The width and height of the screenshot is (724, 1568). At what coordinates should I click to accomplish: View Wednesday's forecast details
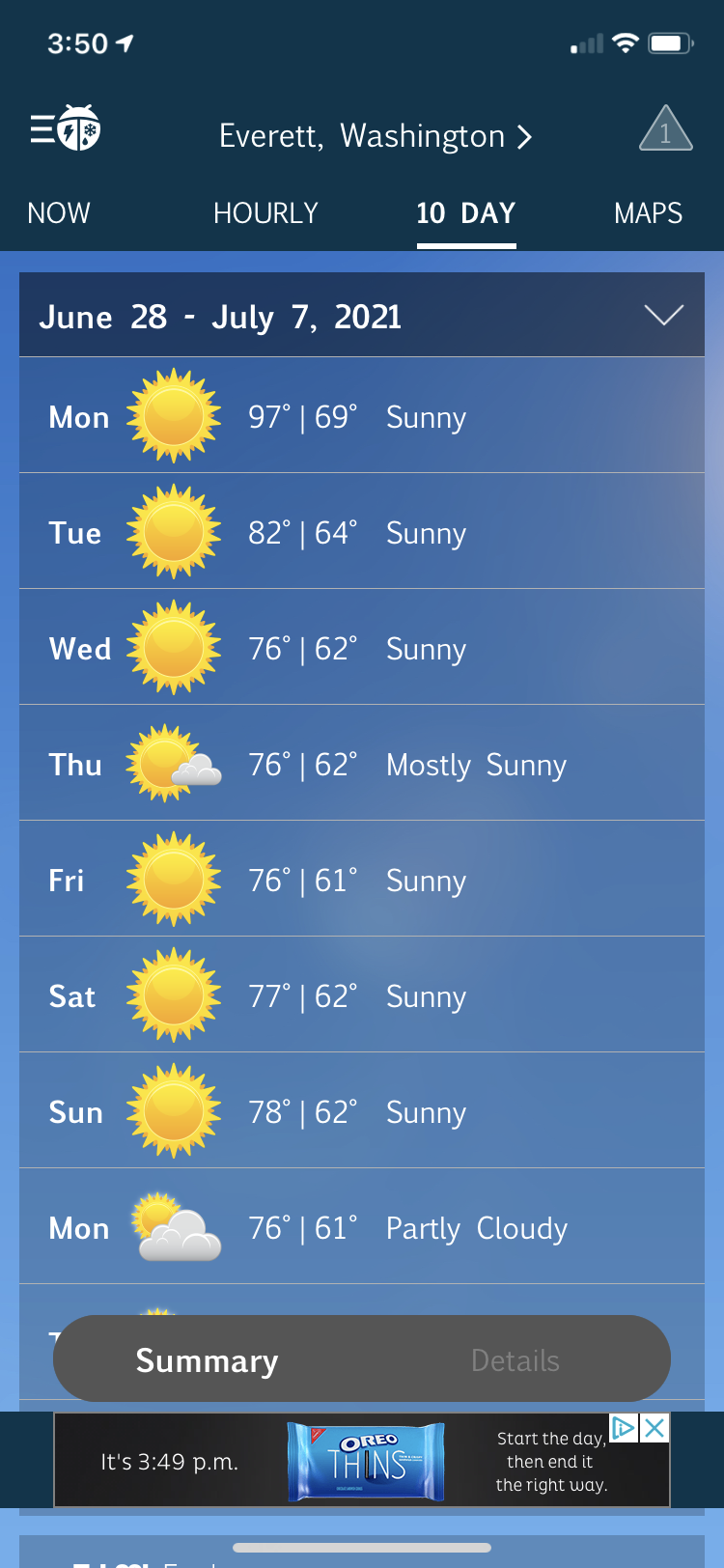(362, 648)
